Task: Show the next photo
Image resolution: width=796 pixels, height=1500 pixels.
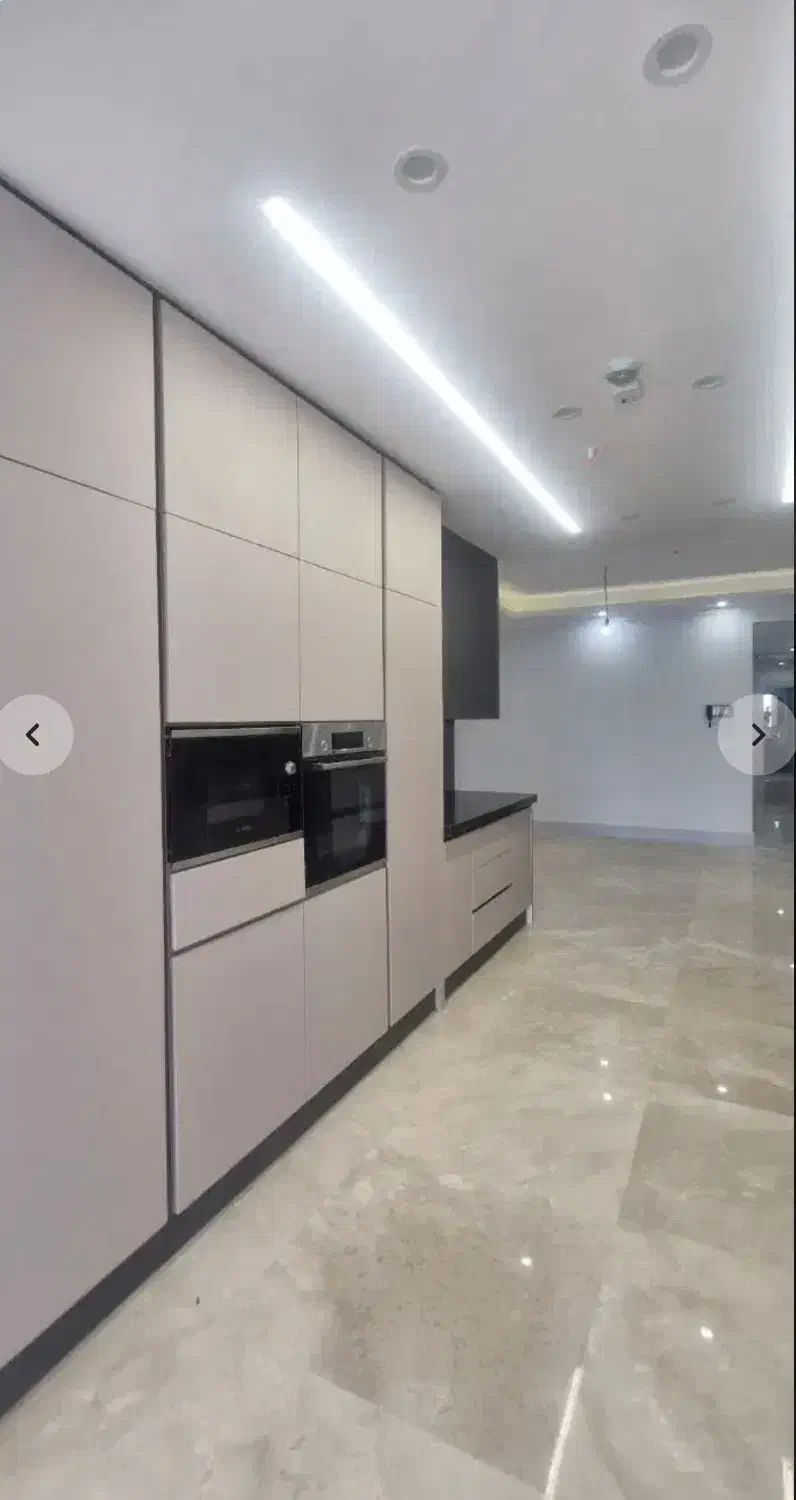Action: (758, 735)
